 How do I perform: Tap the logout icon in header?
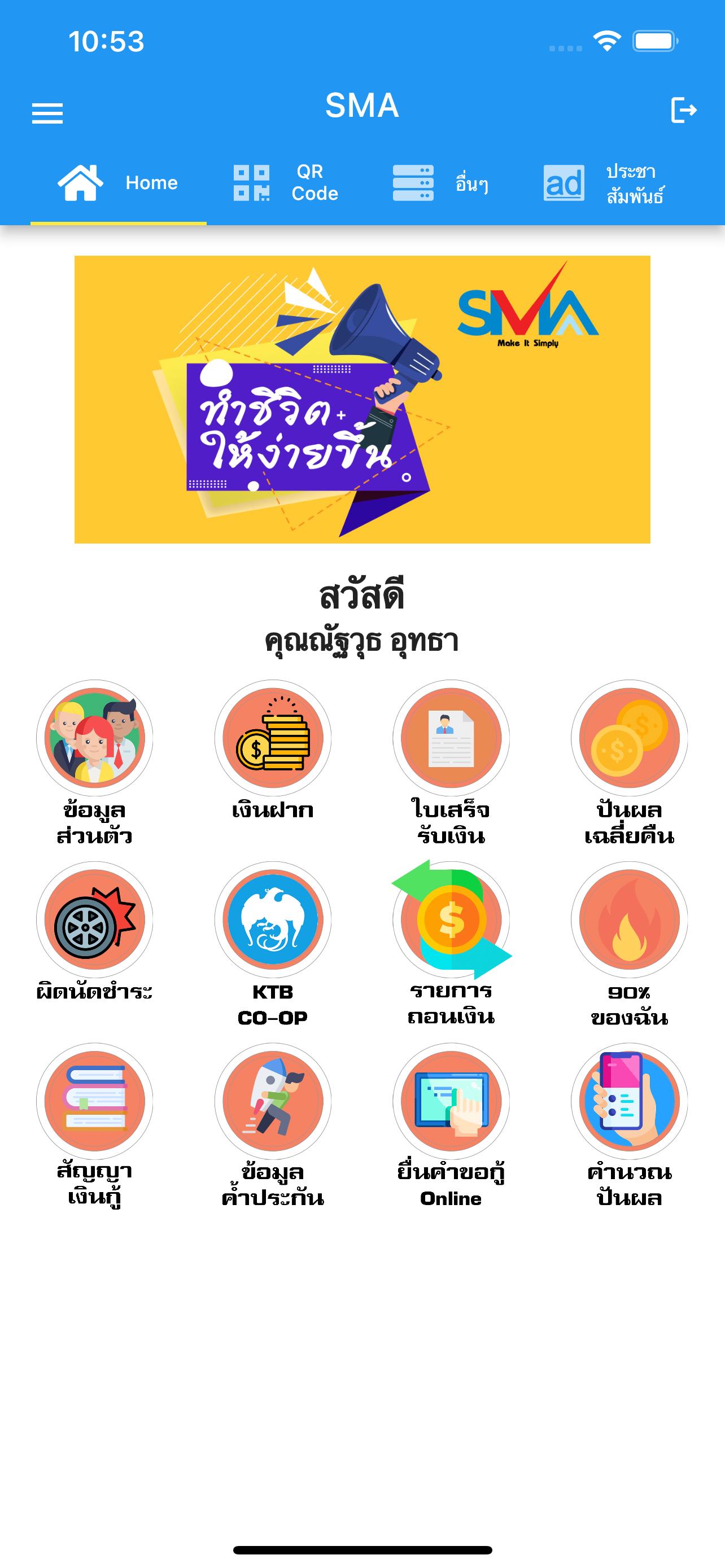pos(684,110)
